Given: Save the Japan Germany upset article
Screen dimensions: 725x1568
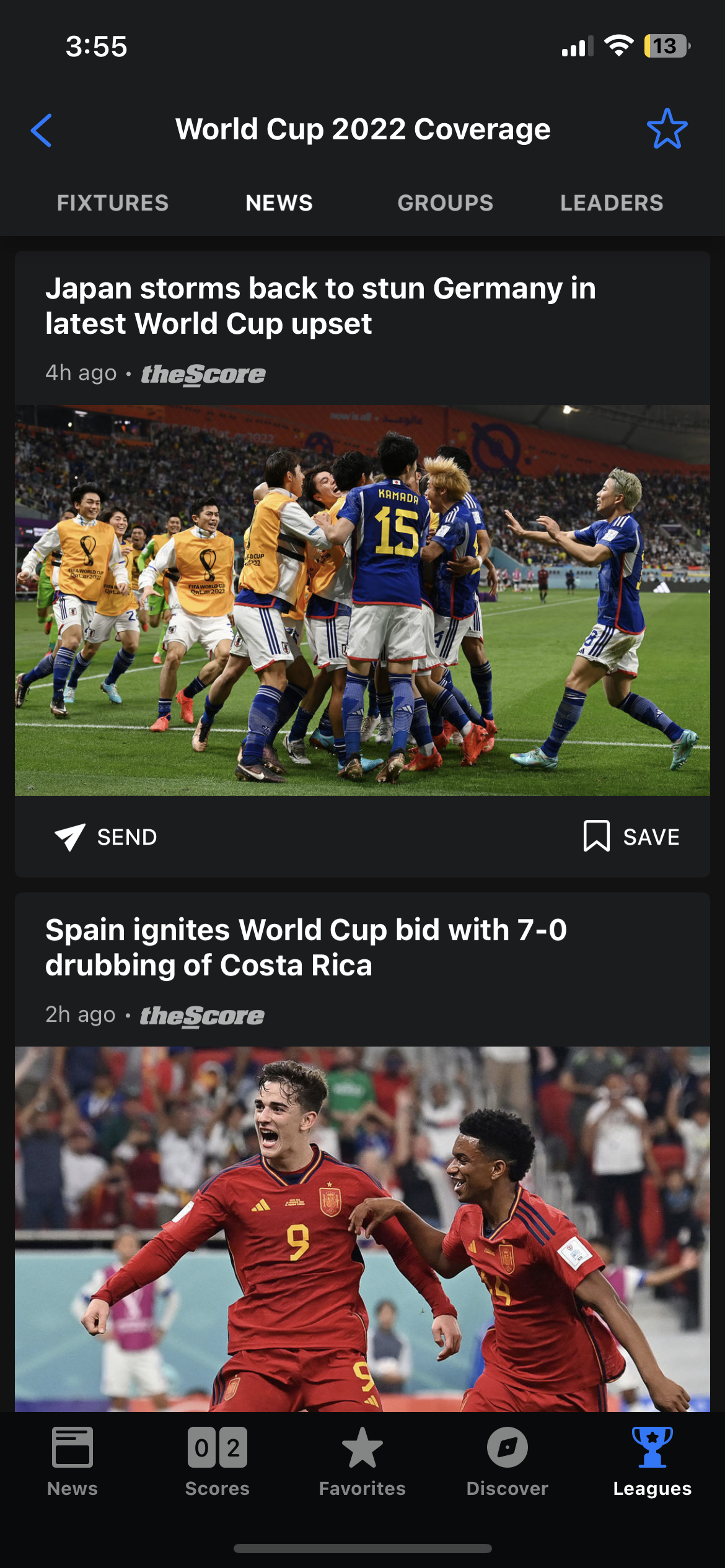Looking at the screenshot, I should [x=631, y=837].
